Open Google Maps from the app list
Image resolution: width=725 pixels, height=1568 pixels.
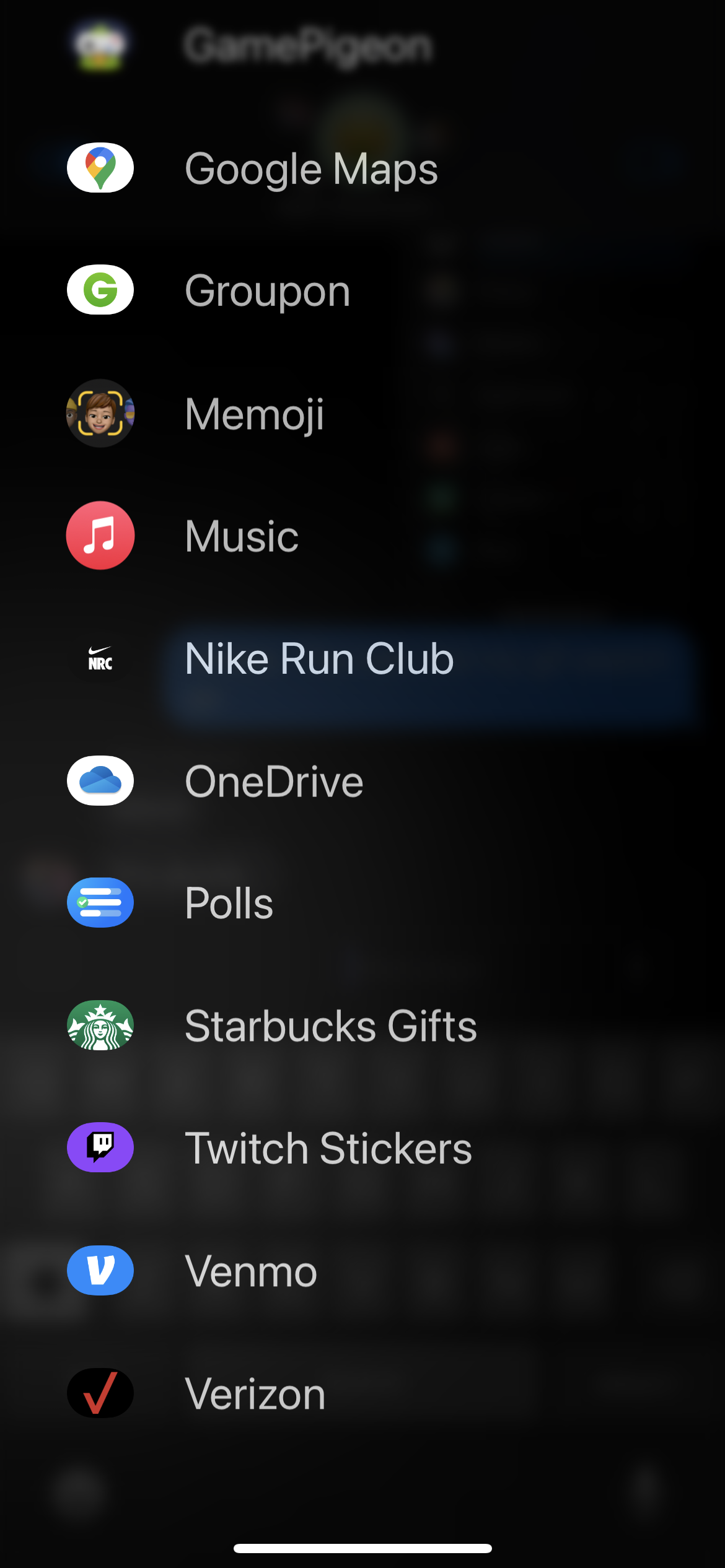(x=310, y=168)
